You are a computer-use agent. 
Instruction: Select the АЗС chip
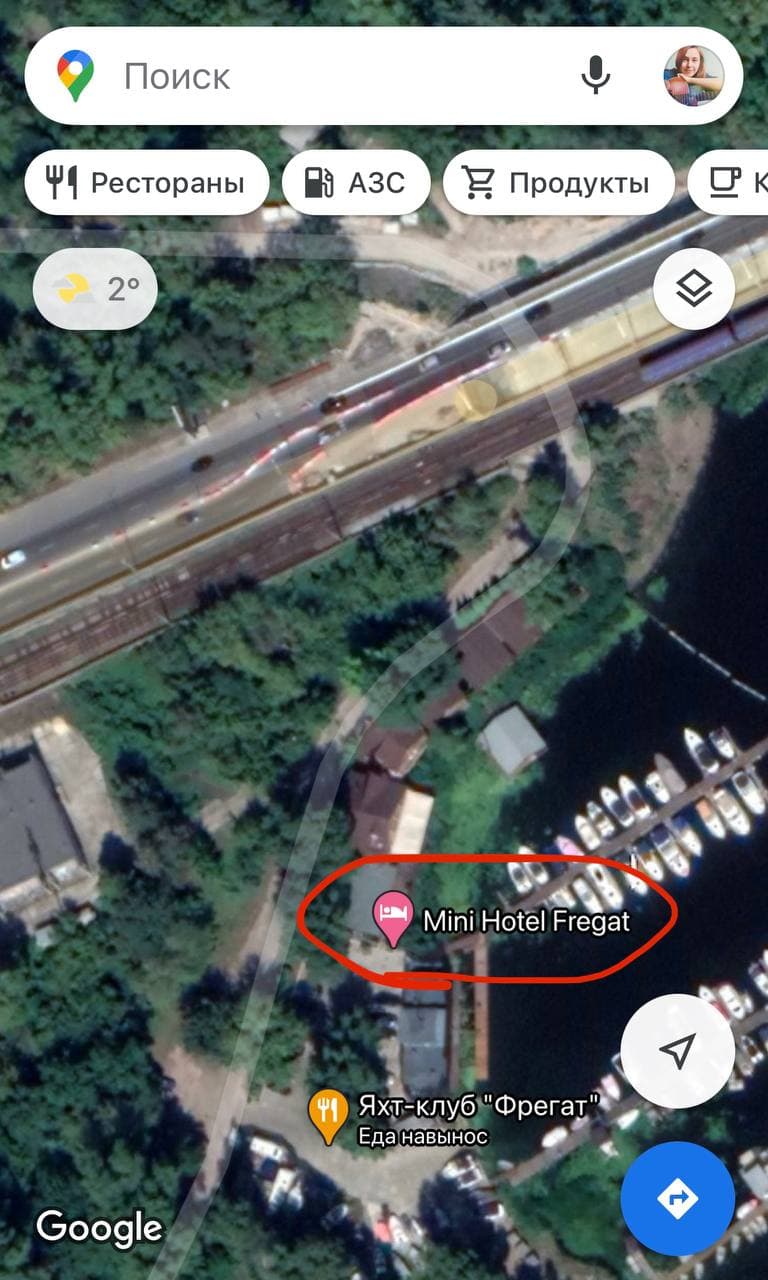[356, 183]
